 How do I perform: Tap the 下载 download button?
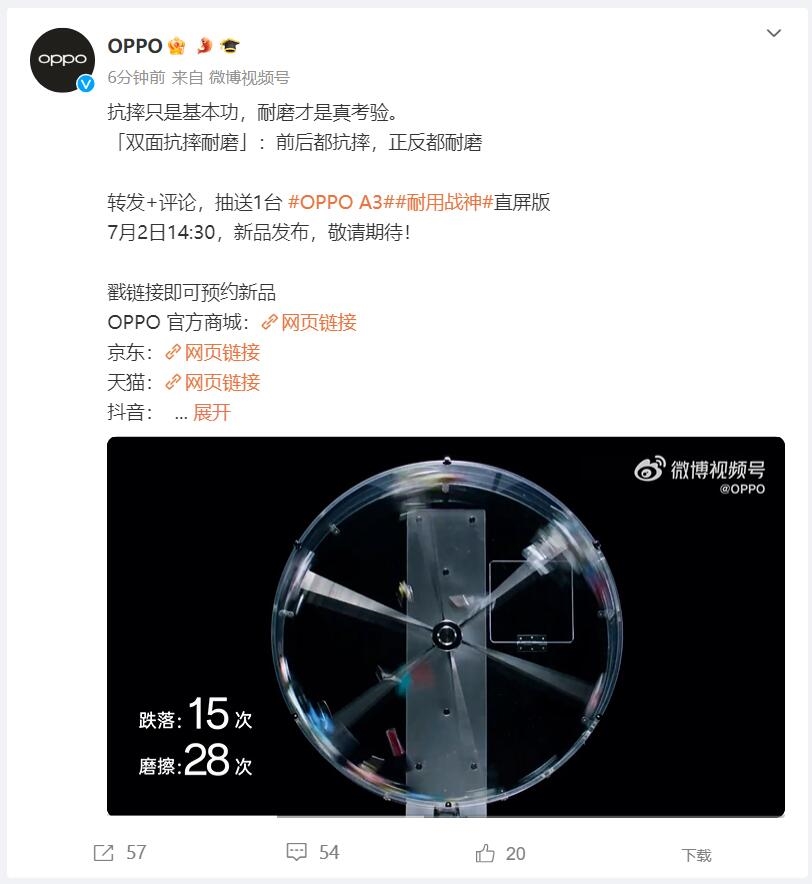coord(696,855)
